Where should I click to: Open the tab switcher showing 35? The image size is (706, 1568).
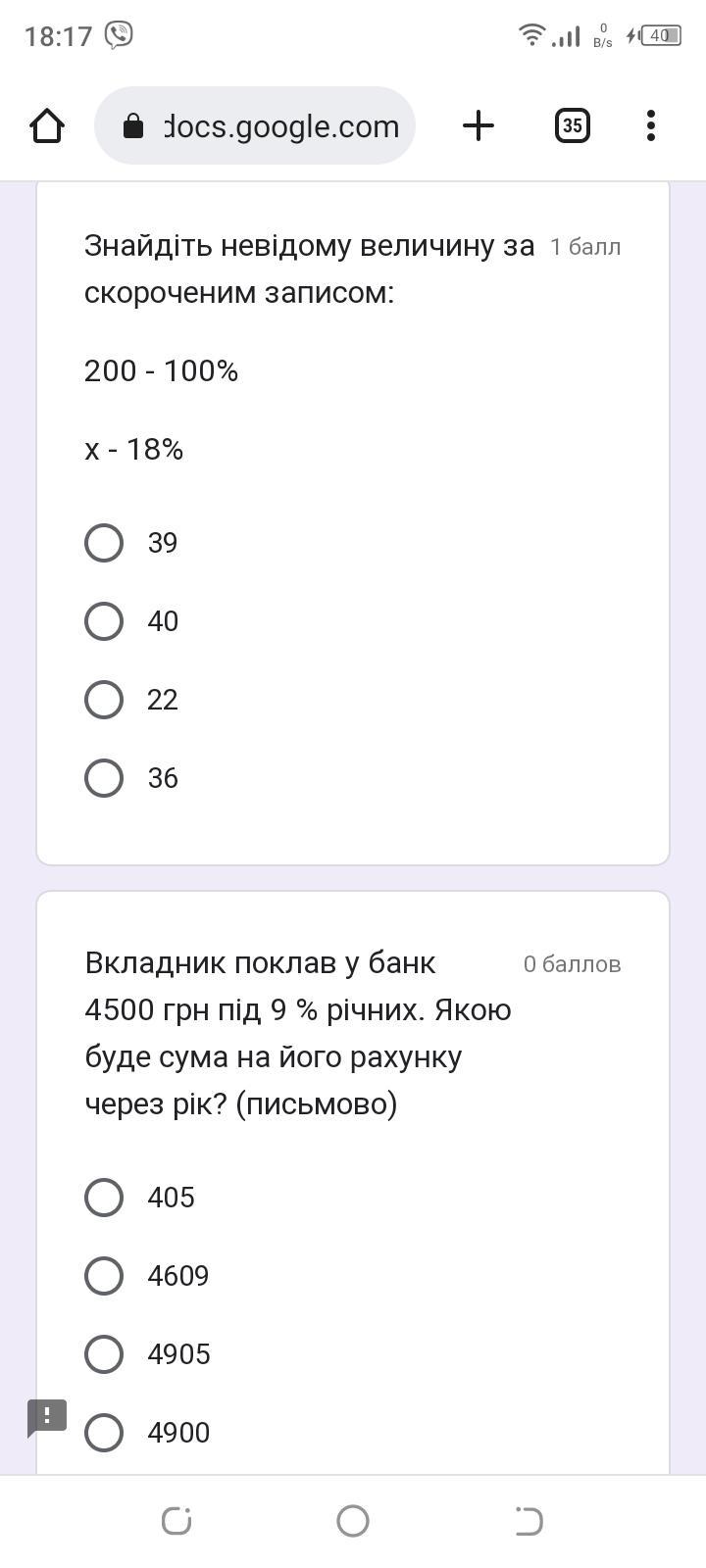573,125
